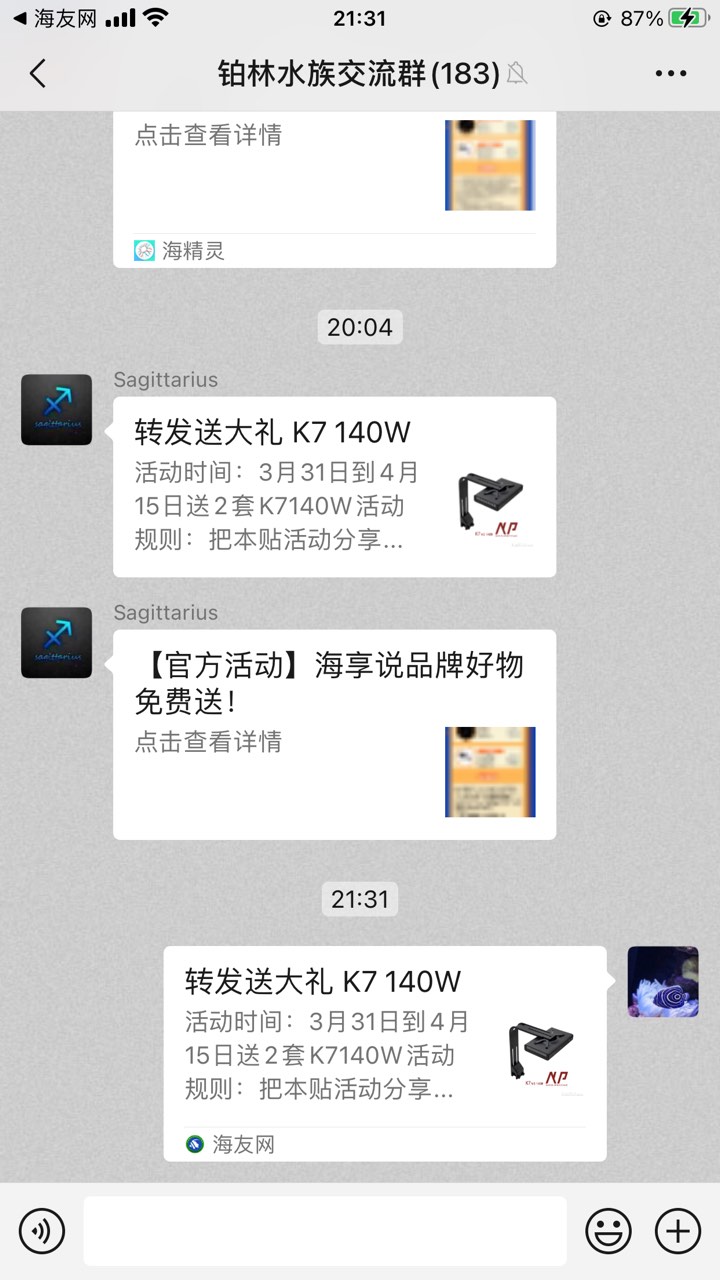Switch to voice message input
This screenshot has height=1280, width=720.
click(42, 1230)
